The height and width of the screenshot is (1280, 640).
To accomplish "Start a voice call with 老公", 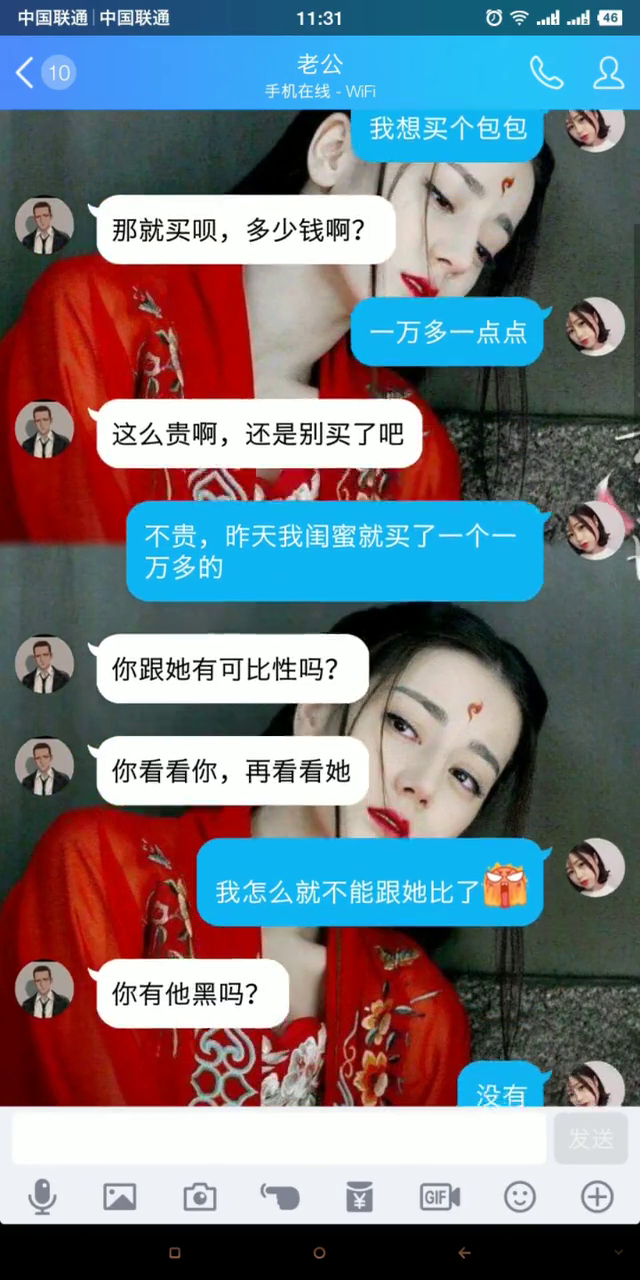I will (546, 72).
